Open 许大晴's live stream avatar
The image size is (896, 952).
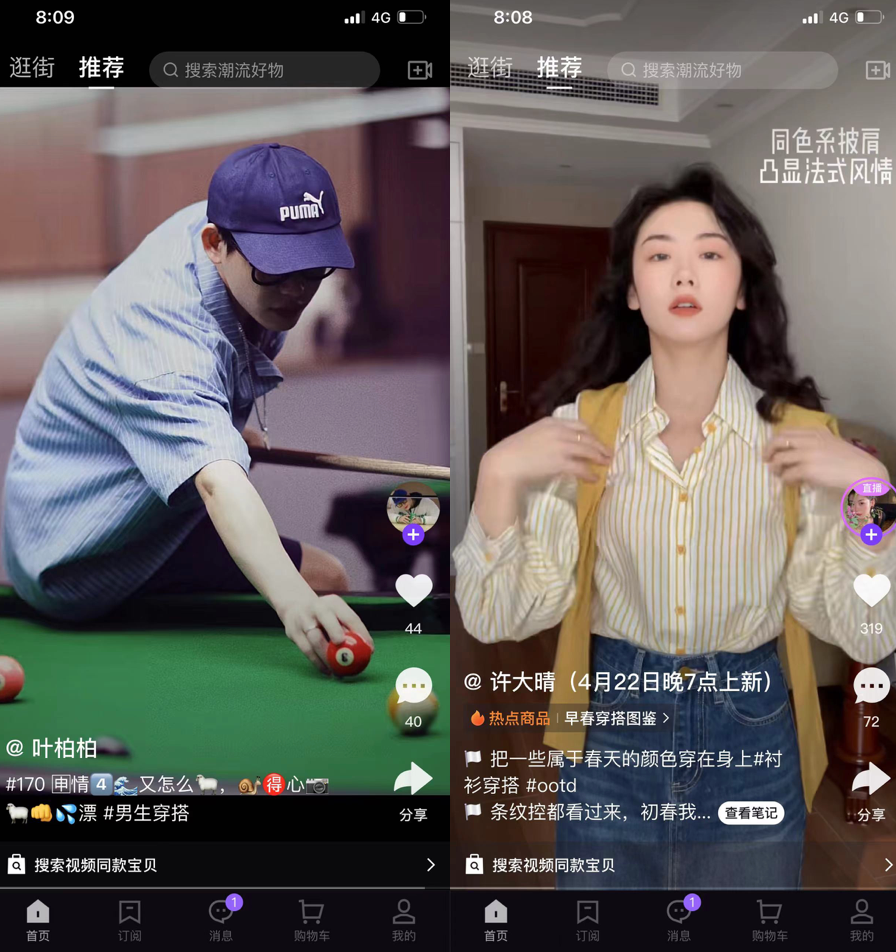[868, 506]
